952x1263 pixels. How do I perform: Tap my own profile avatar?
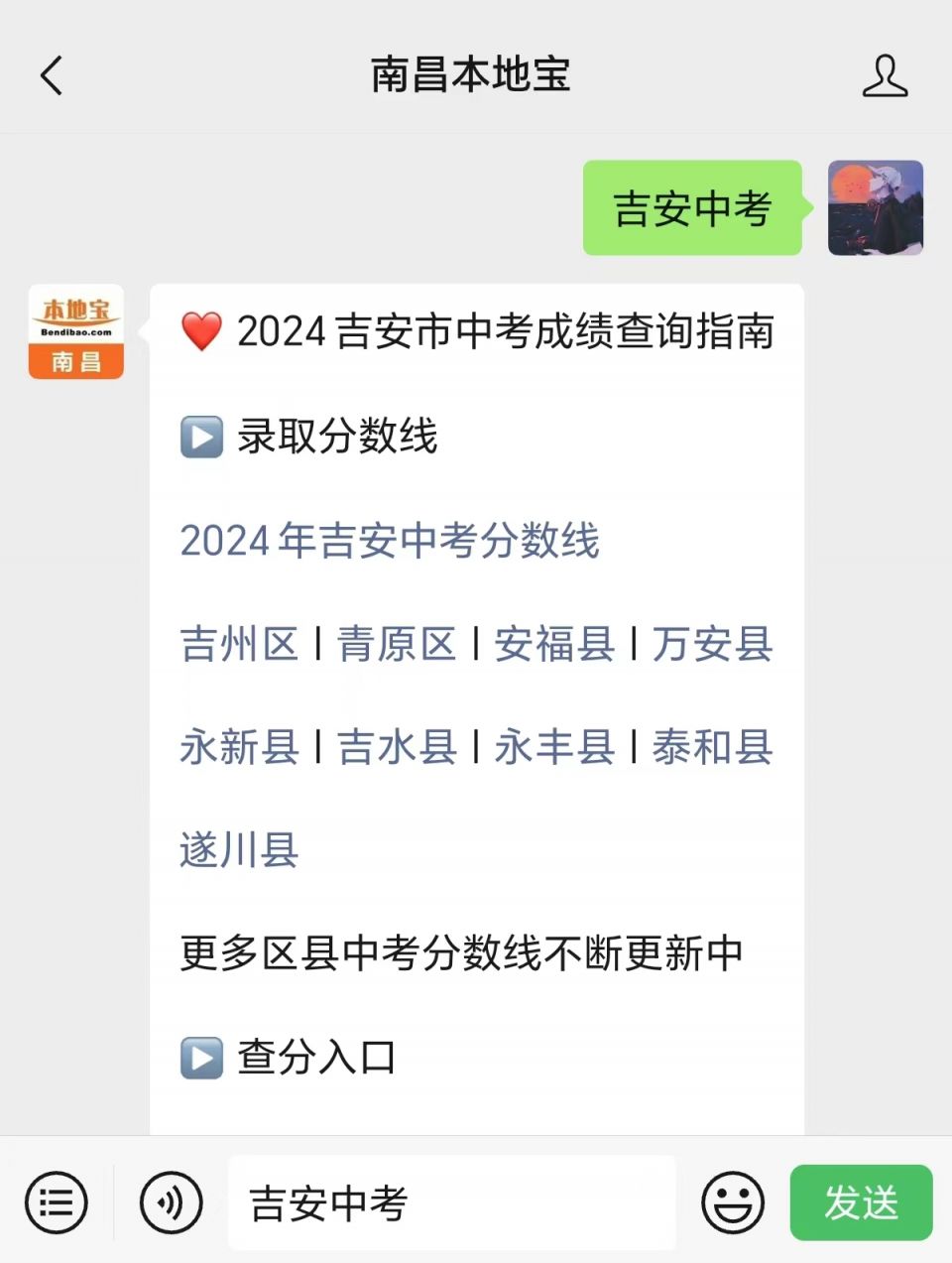click(x=875, y=208)
